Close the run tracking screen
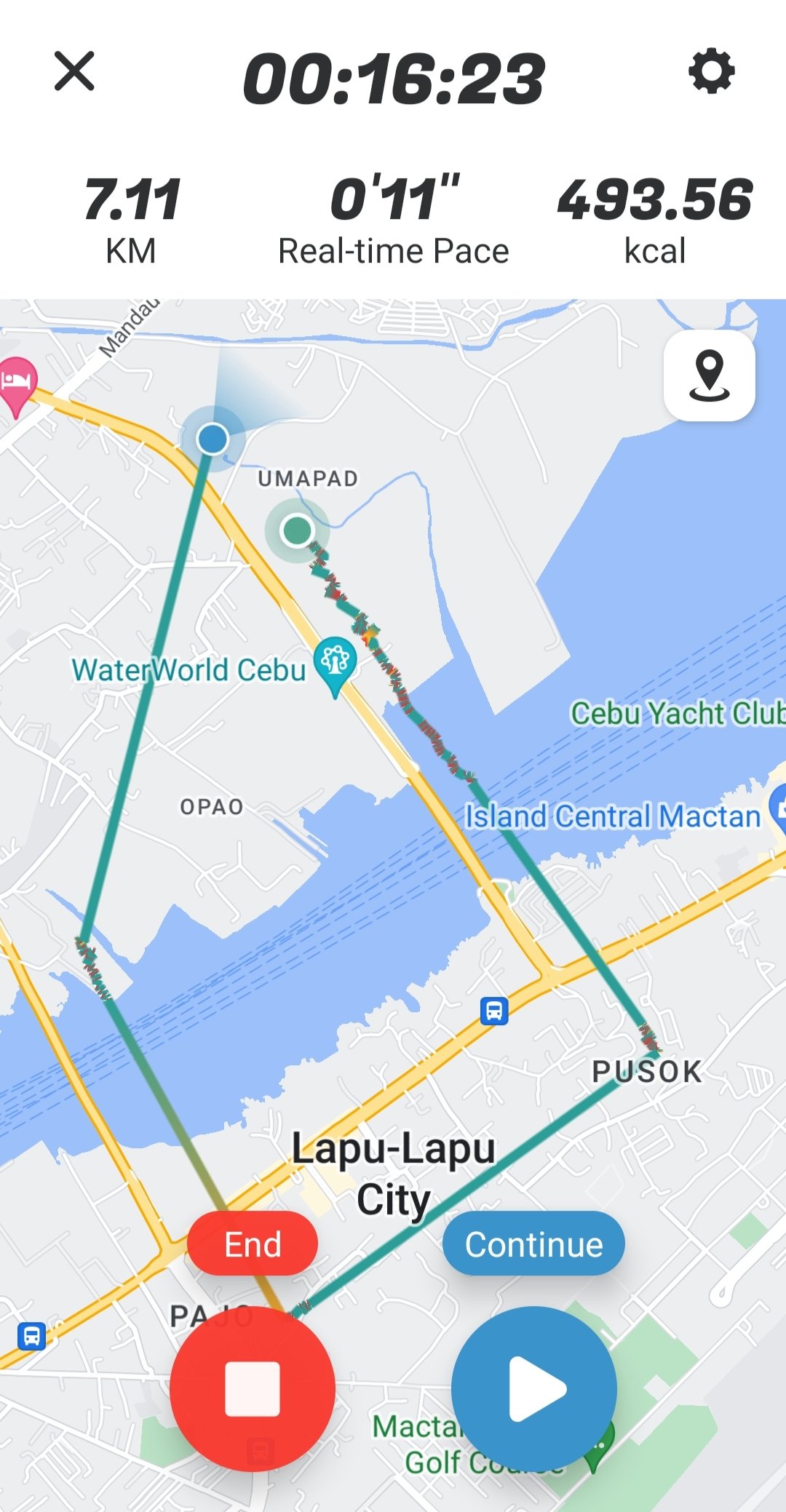Viewport: 786px width, 1512px height. [x=74, y=71]
